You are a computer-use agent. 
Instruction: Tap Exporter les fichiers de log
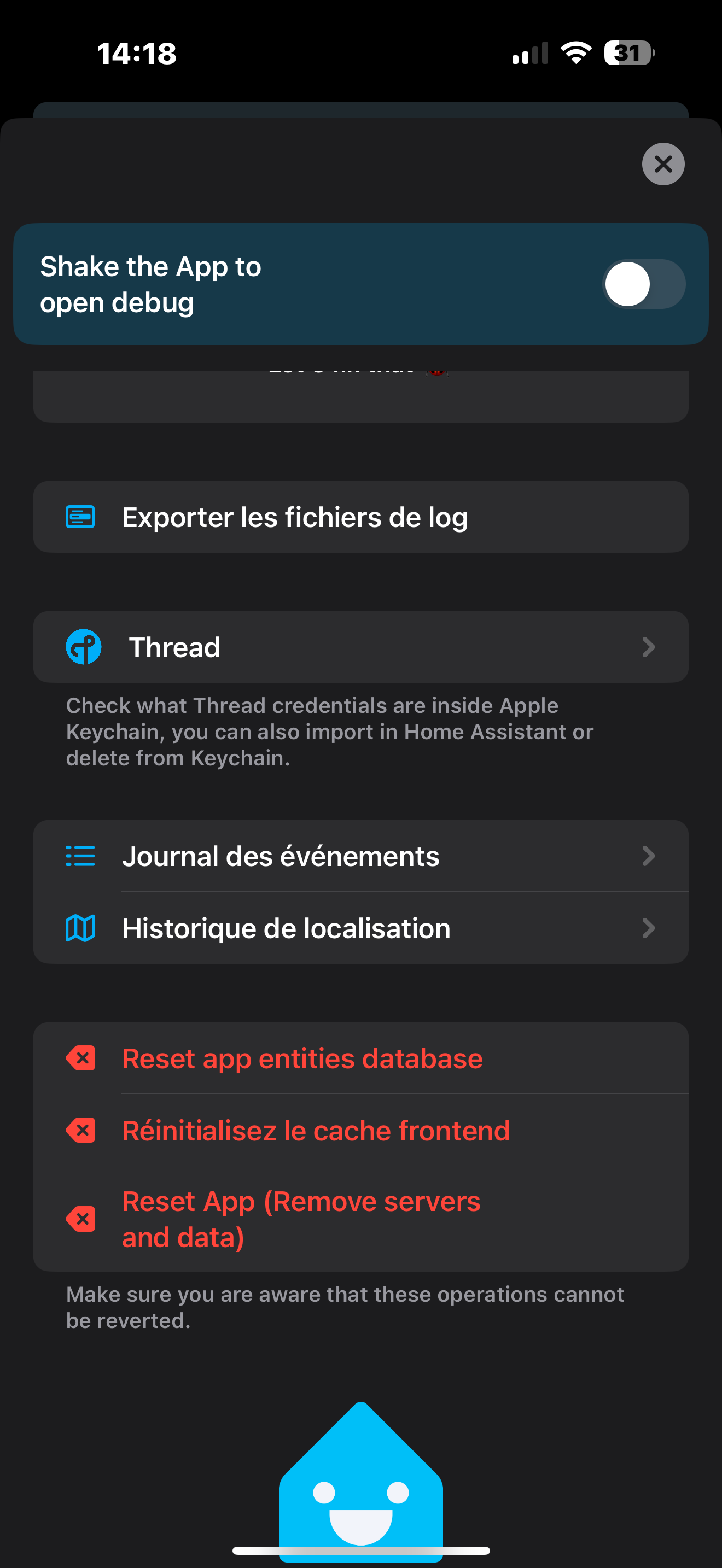tap(361, 517)
